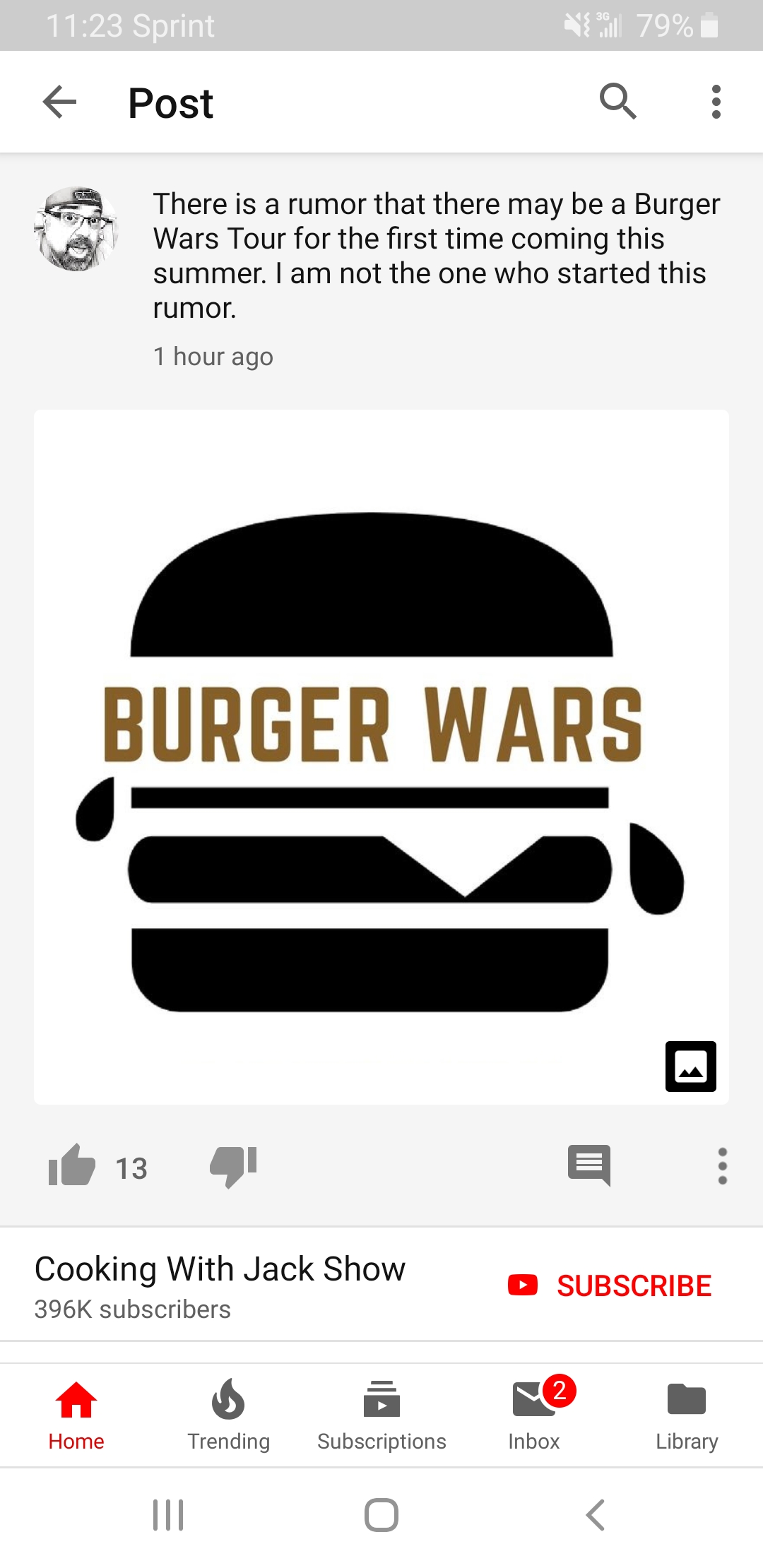Tap the system recent apps button
Screen dimensions: 763x1568
[168, 1515]
